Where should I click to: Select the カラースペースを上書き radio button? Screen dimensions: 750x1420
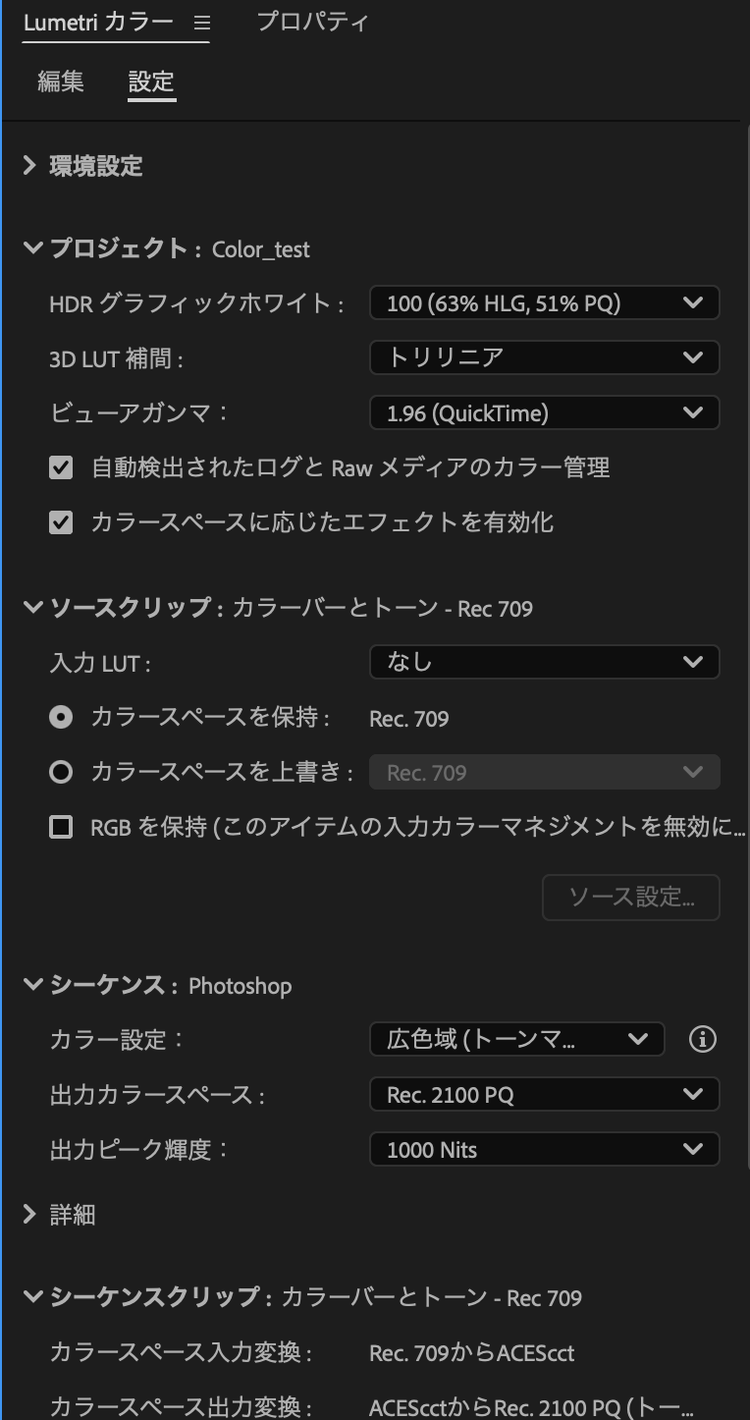click(x=61, y=772)
